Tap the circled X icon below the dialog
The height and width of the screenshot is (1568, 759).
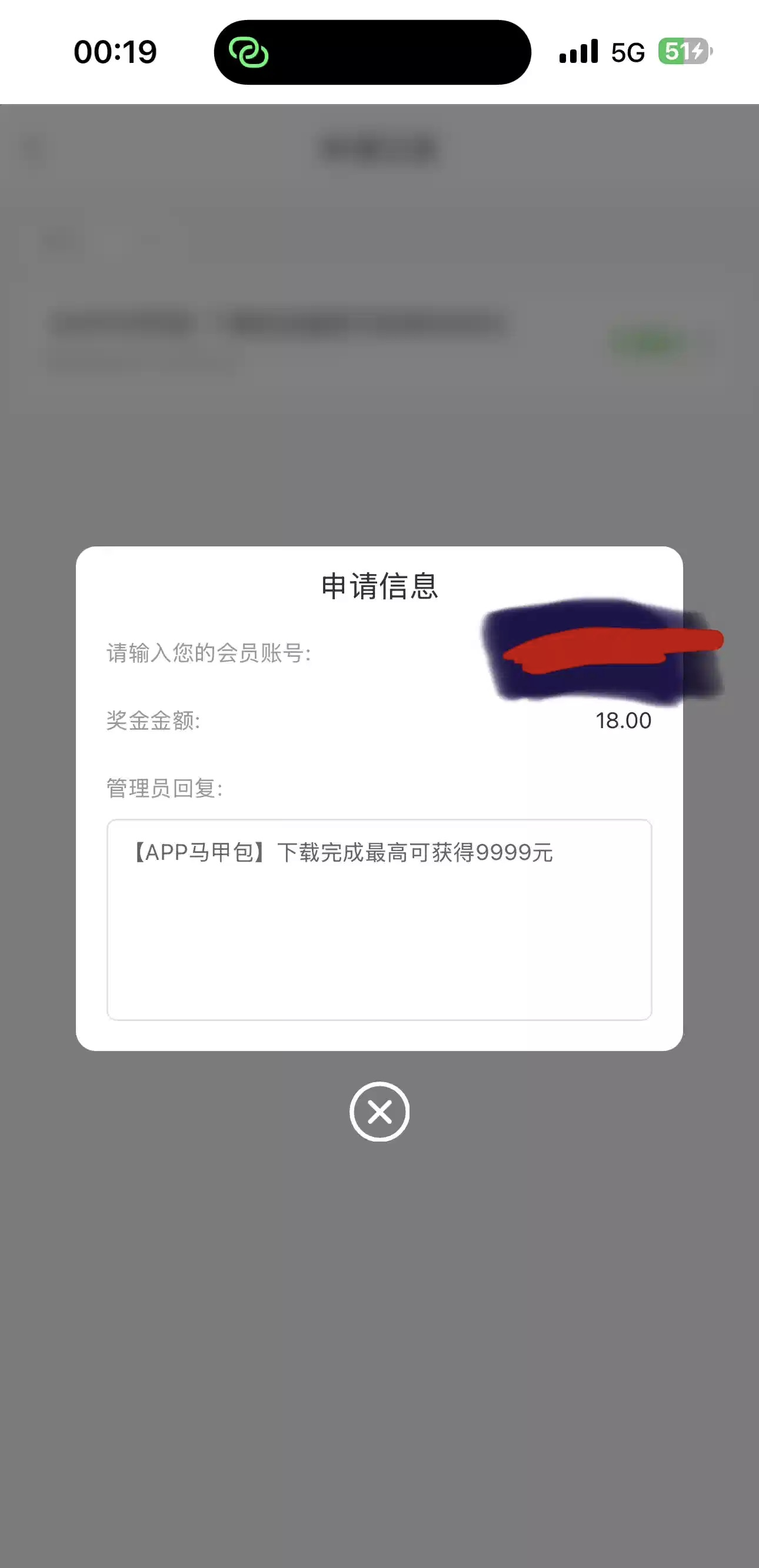[x=379, y=1112]
